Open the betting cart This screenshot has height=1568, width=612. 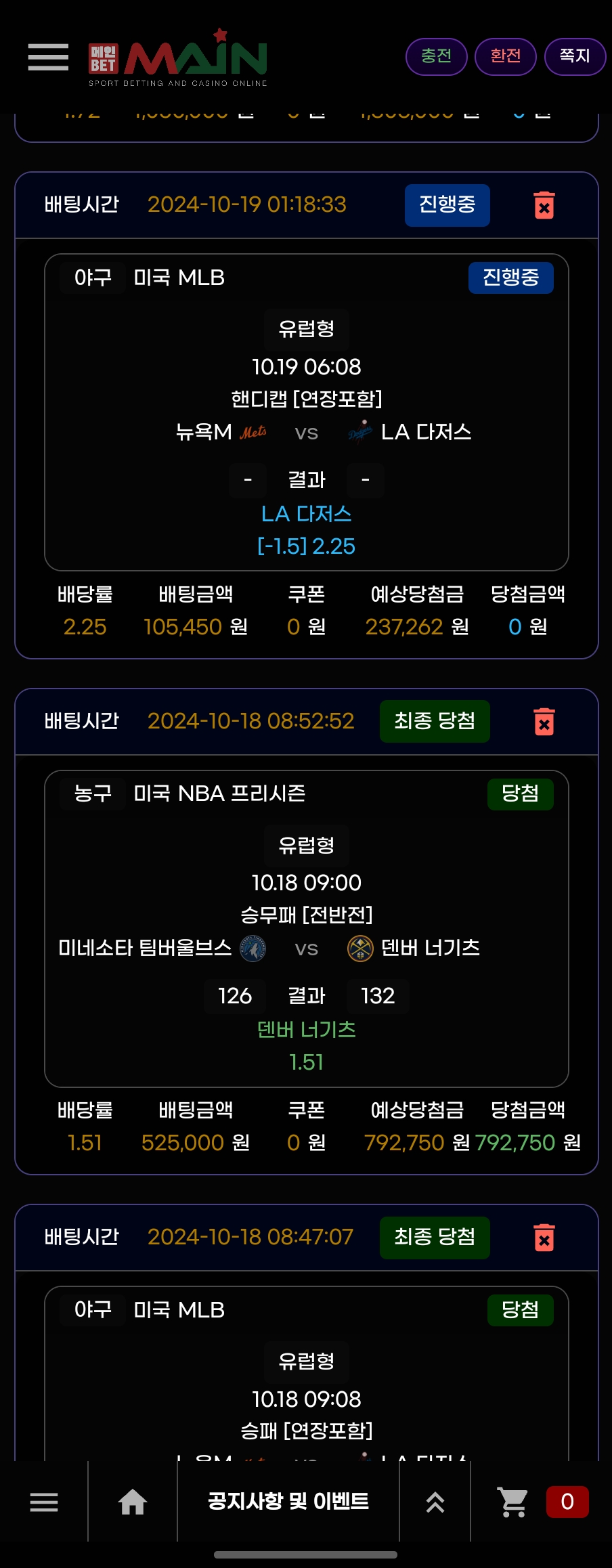(513, 1502)
